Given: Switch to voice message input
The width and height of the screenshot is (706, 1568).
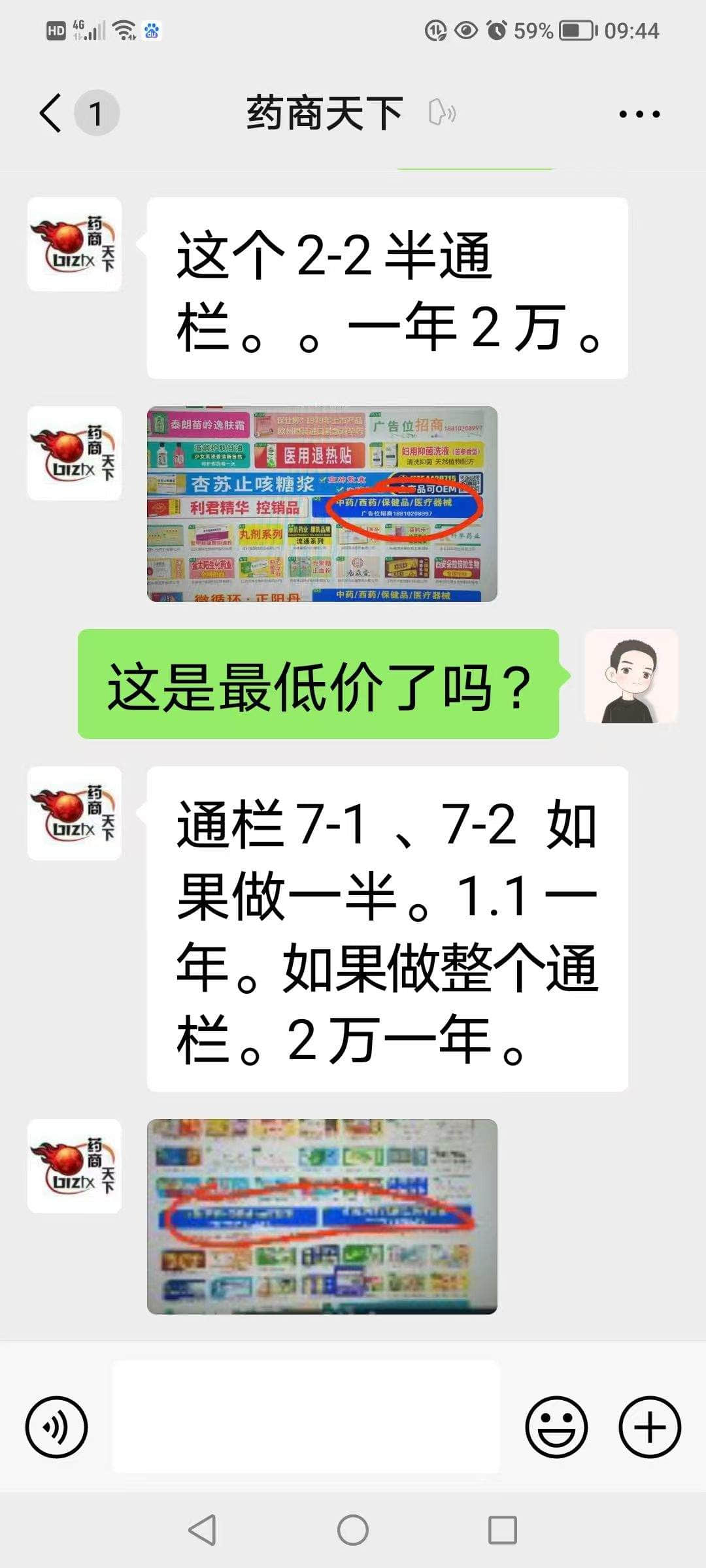Looking at the screenshot, I should [56, 1428].
